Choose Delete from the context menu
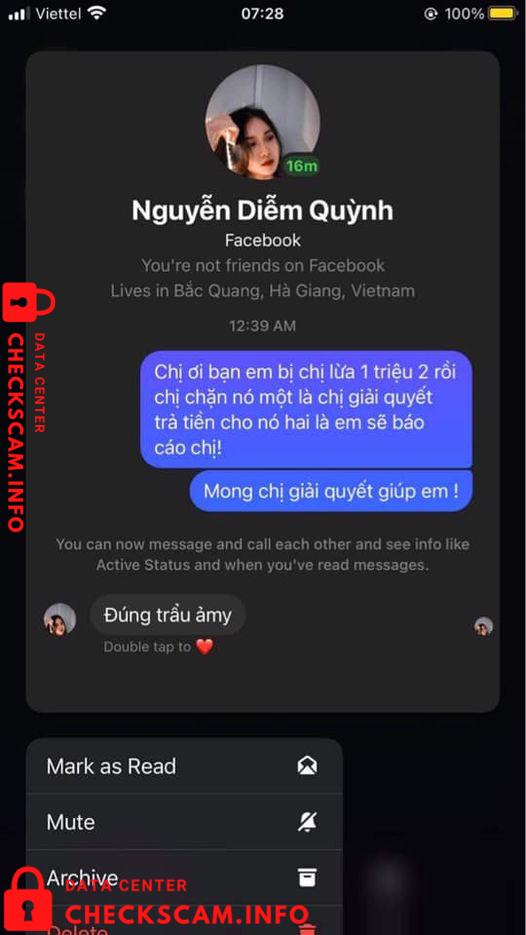Image resolution: width=526 pixels, height=935 pixels. (184, 921)
